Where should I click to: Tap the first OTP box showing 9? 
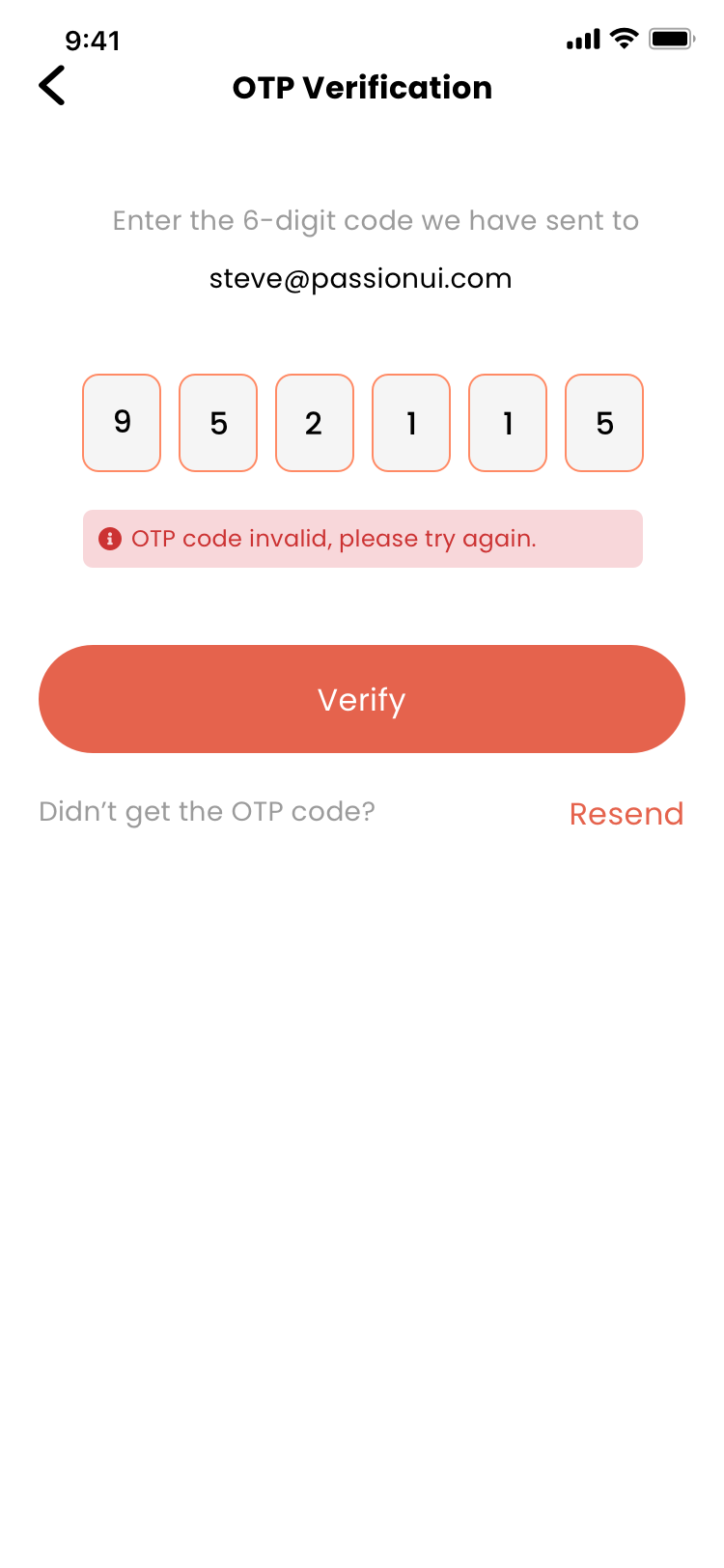(122, 423)
